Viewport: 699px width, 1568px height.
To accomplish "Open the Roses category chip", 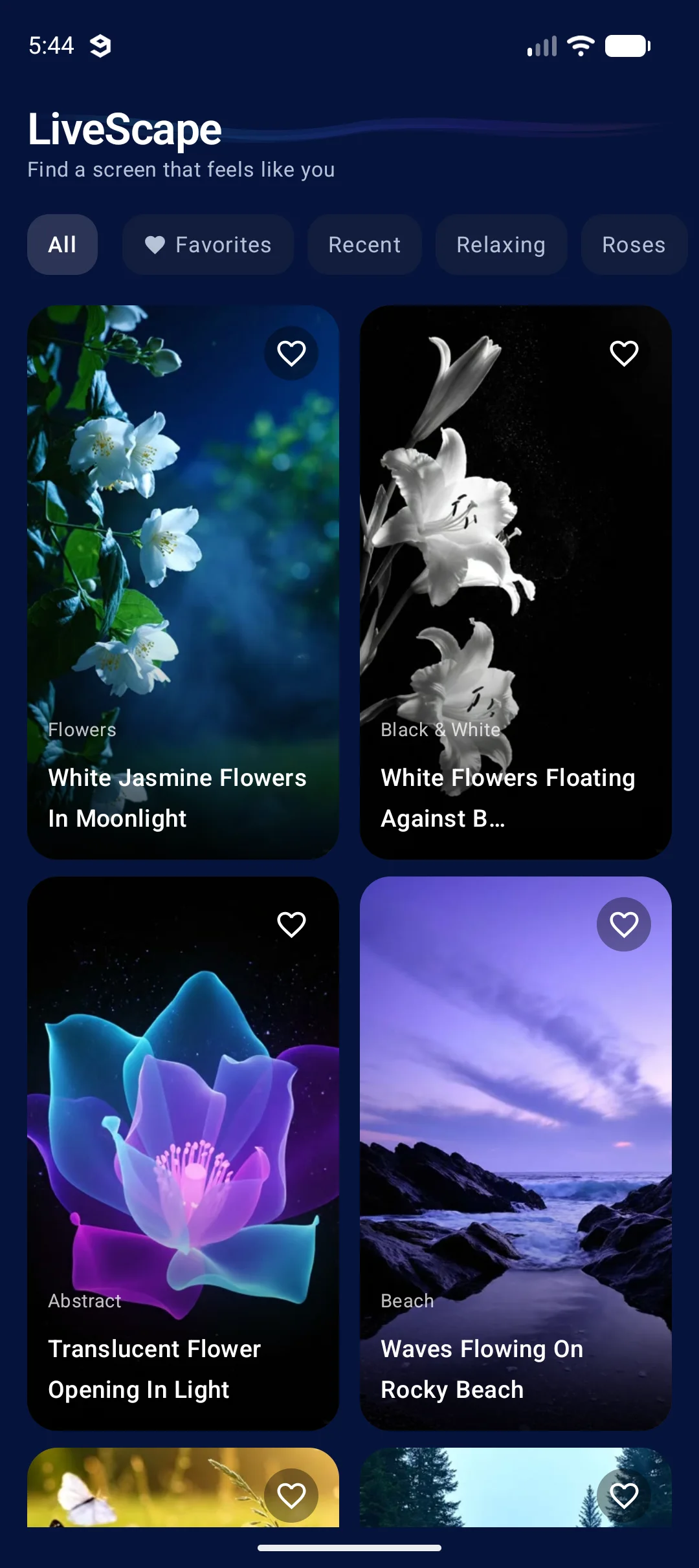I will (634, 245).
